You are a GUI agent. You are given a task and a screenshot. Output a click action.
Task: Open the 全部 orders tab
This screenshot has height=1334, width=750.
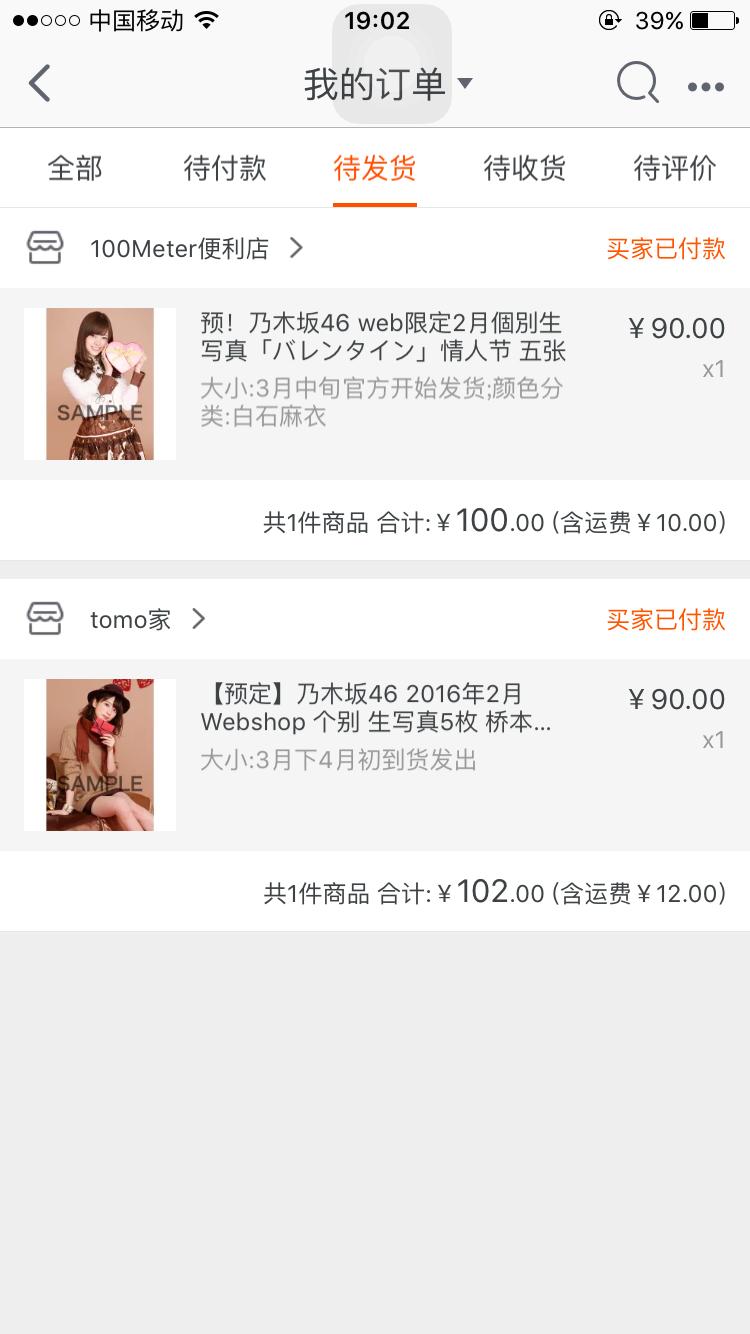(x=74, y=169)
